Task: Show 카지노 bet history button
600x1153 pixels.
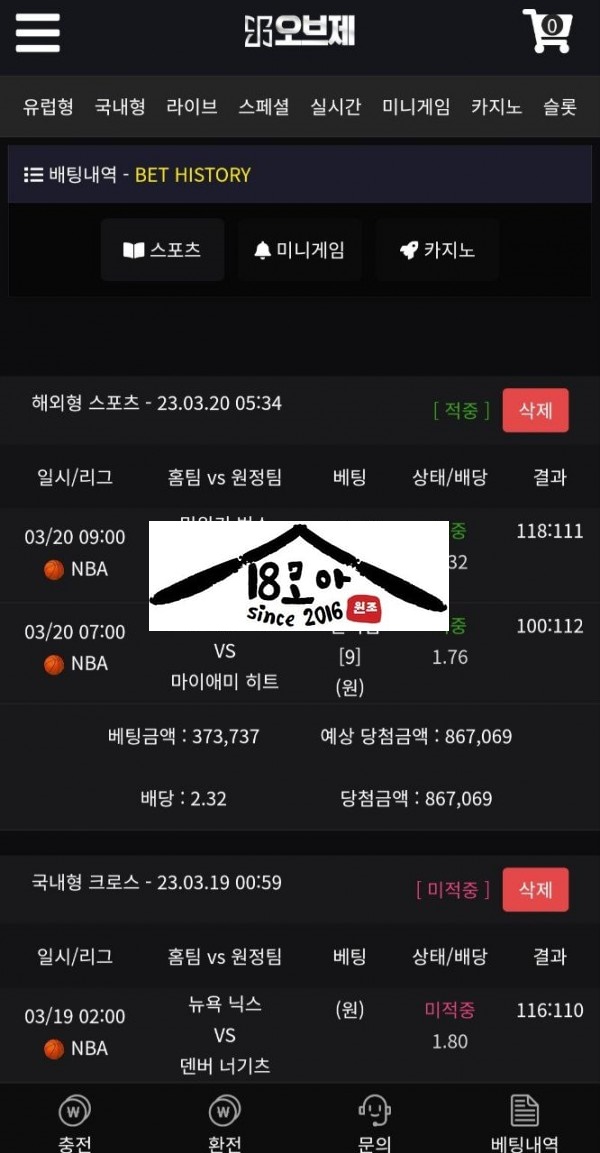Action: (x=437, y=250)
